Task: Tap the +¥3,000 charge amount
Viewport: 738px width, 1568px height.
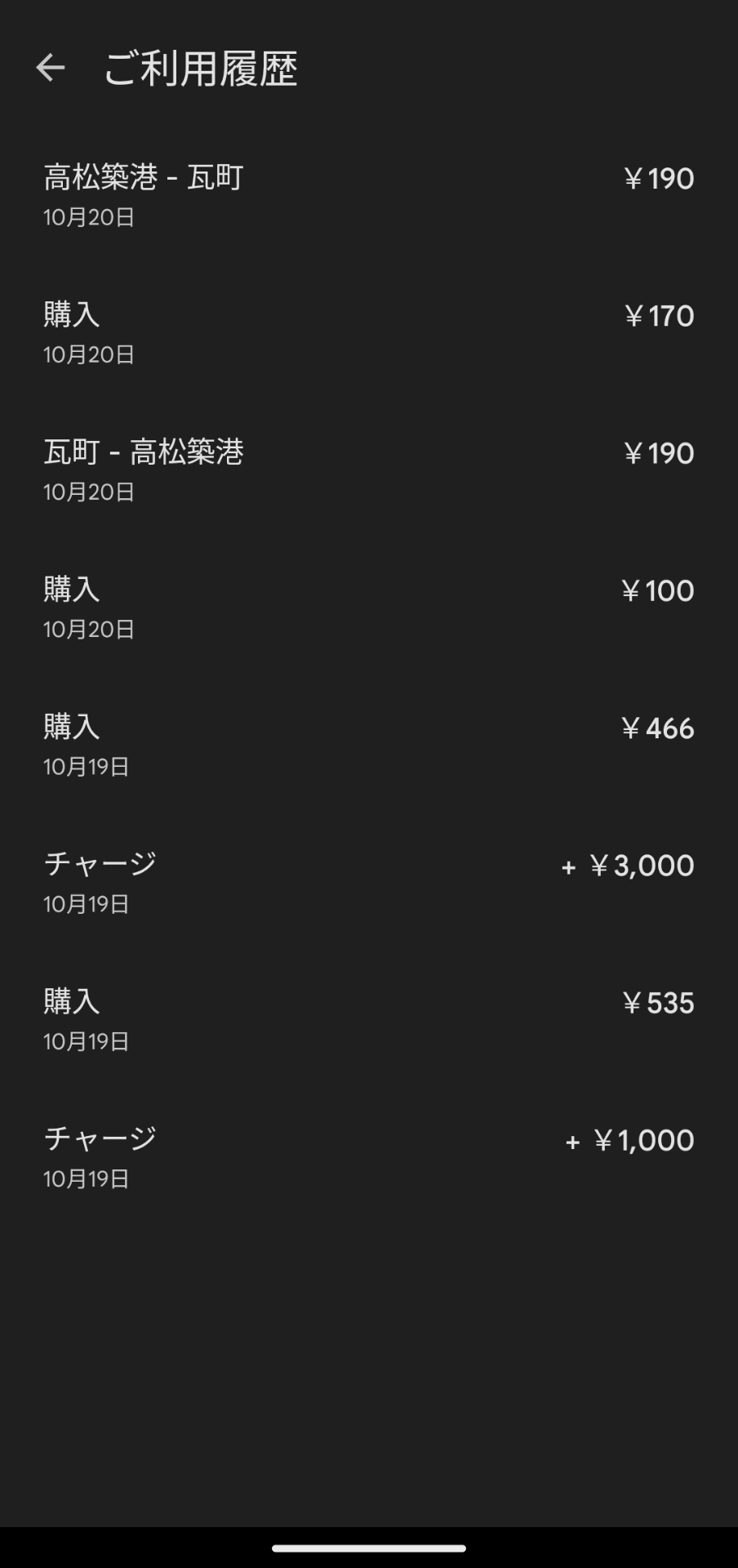Action: [626, 865]
